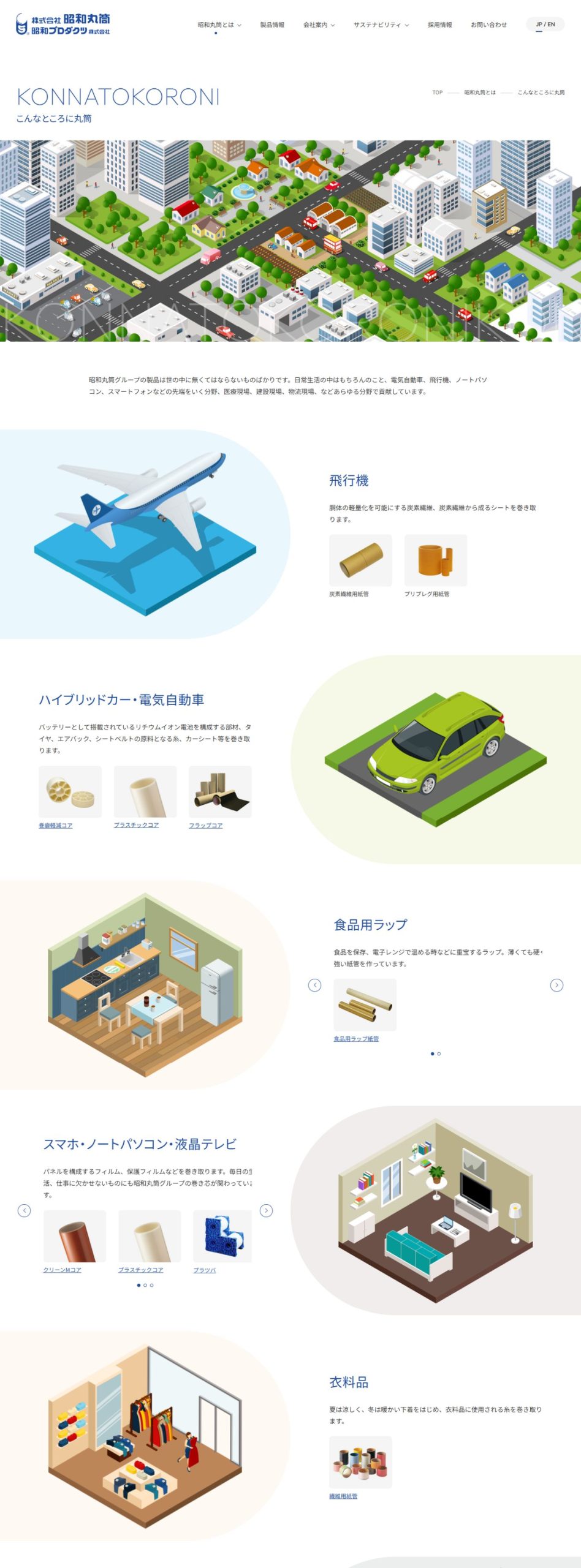
Task: Open プラスチックコア under ハイブリッドカー section
Action: (x=136, y=825)
